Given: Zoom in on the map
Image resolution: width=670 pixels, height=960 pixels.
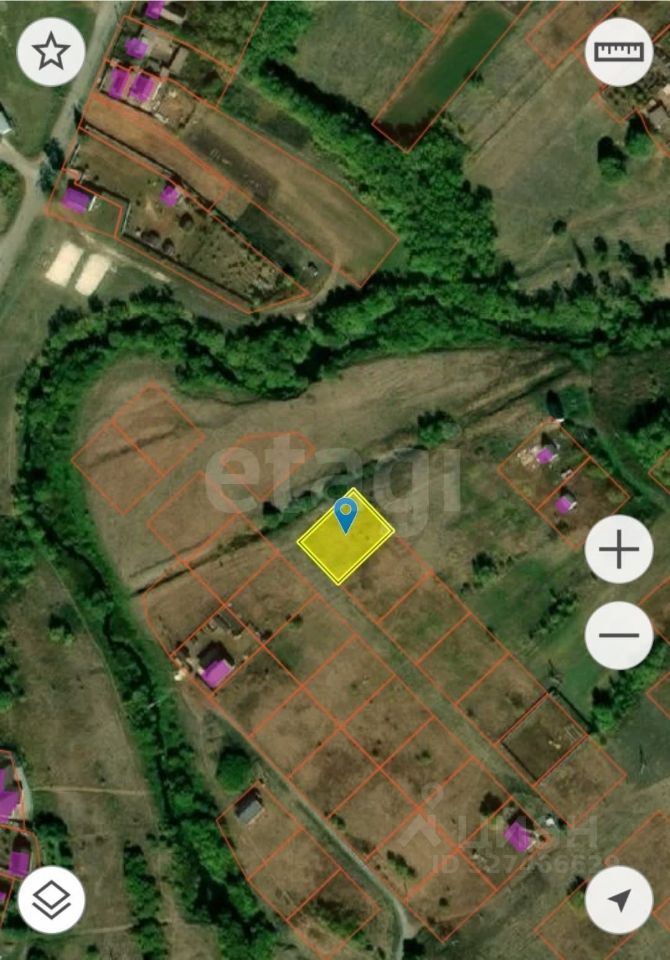Looking at the screenshot, I should tap(618, 549).
